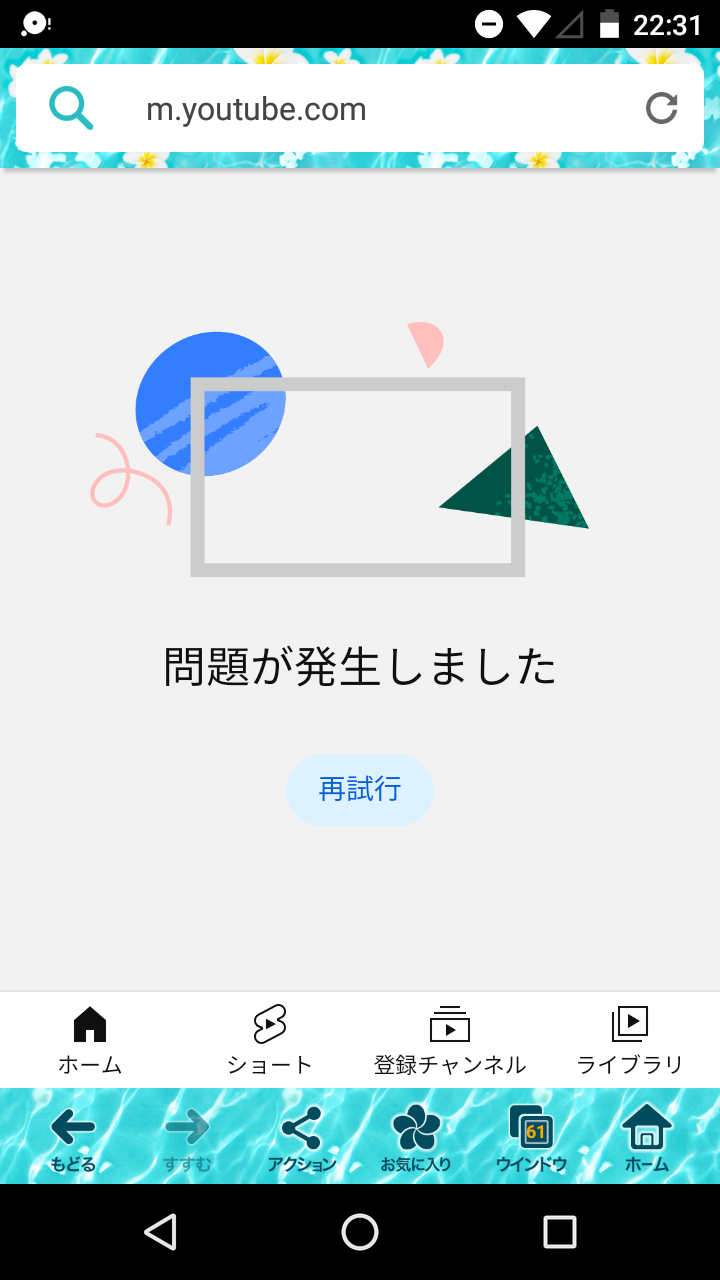Show open ウインドウ tabs

531,1137
